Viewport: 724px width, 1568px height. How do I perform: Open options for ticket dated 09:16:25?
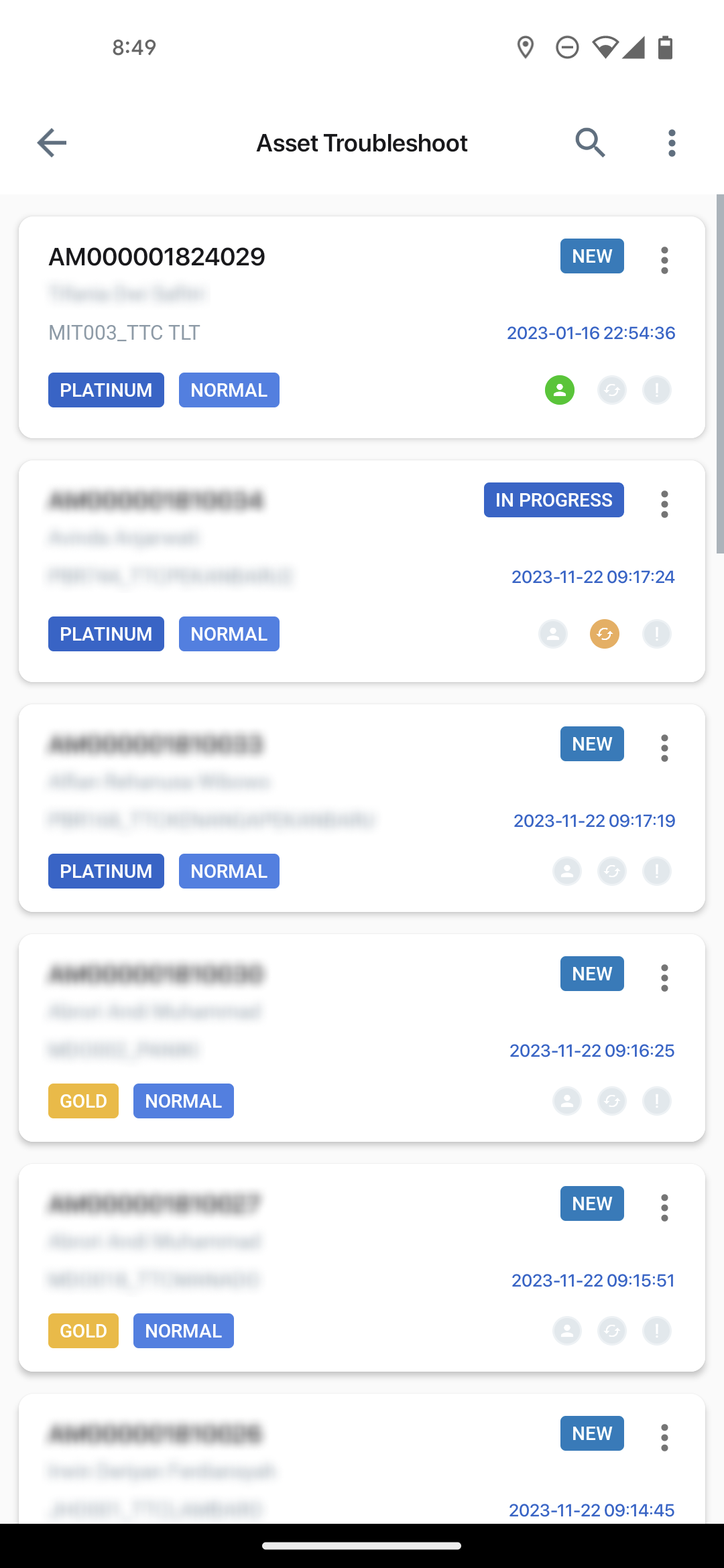pos(664,978)
